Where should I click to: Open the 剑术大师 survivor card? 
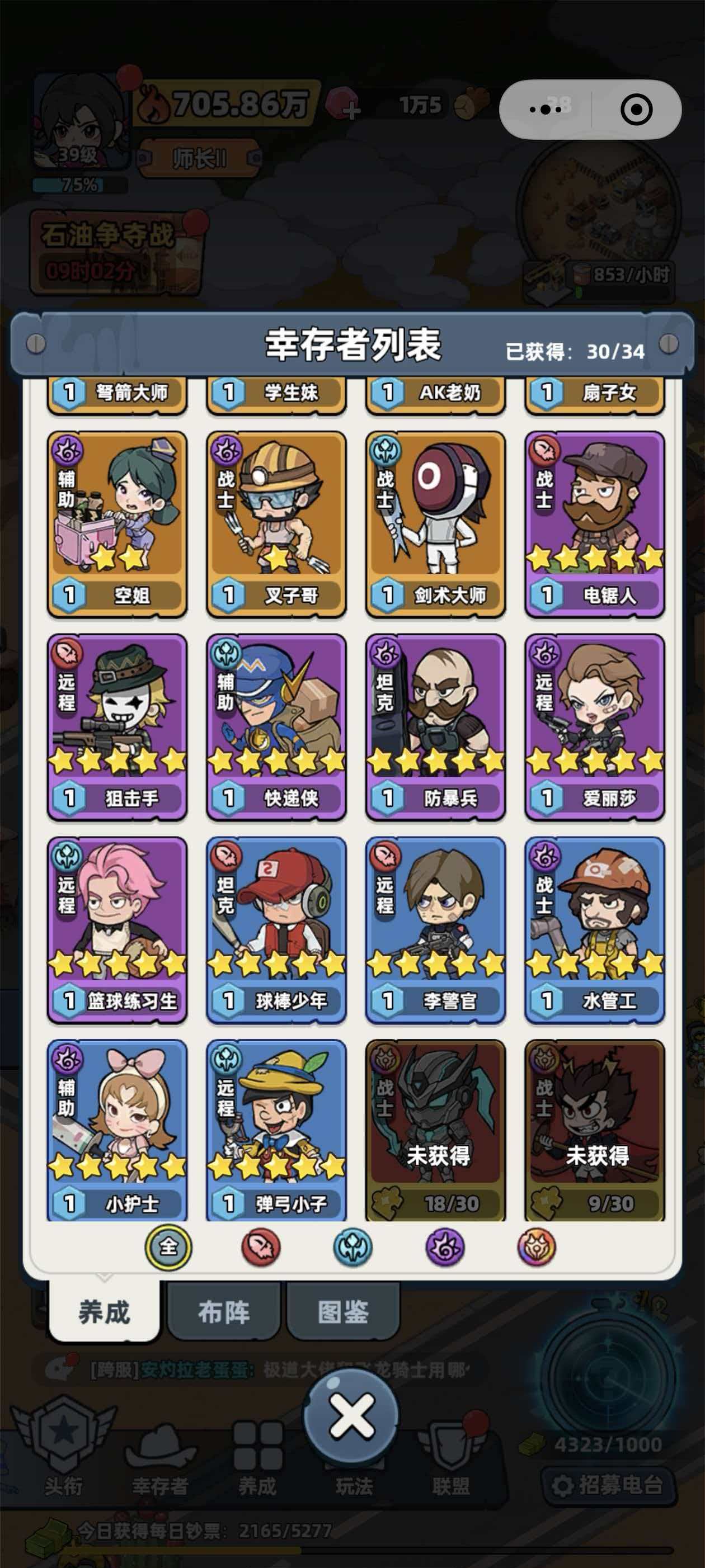point(435,523)
